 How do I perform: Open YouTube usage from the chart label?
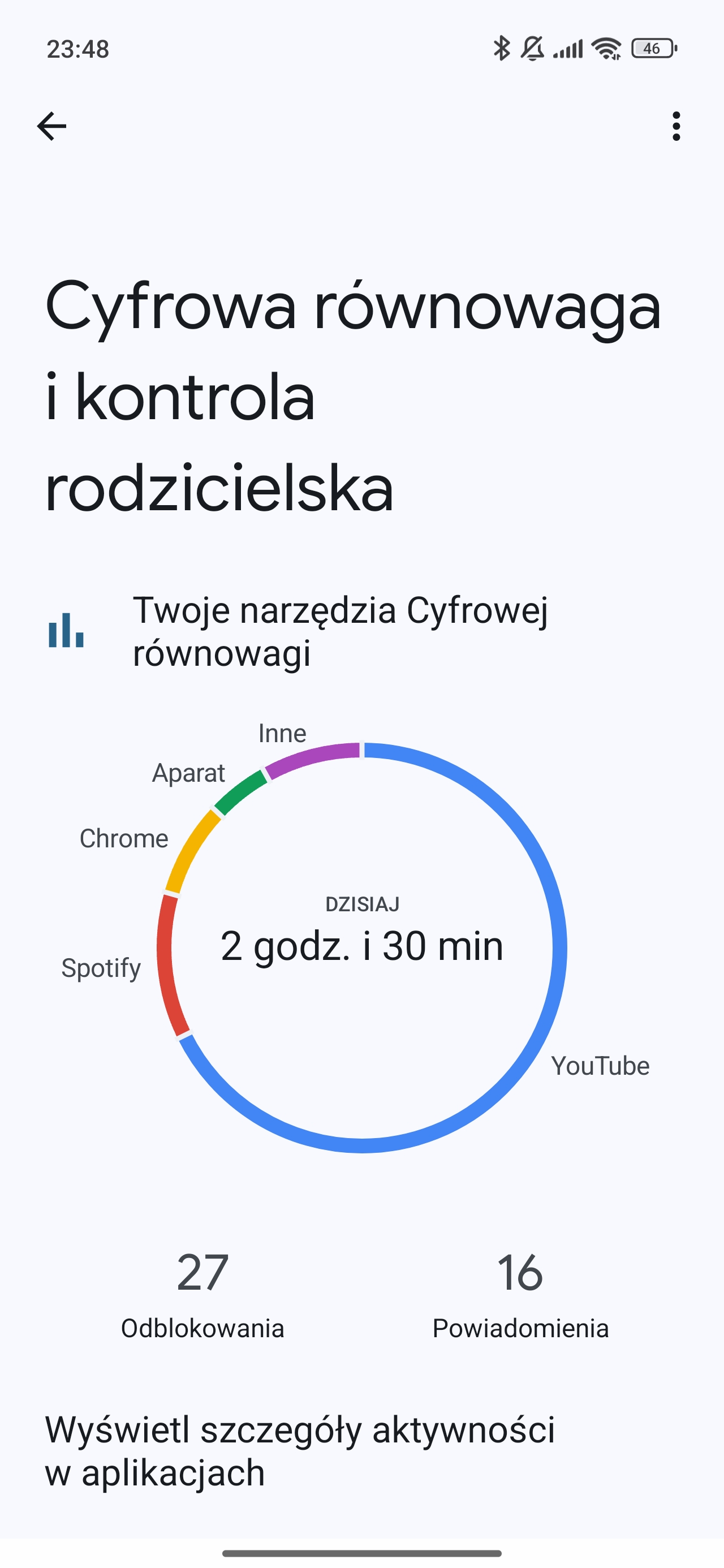(600, 1066)
